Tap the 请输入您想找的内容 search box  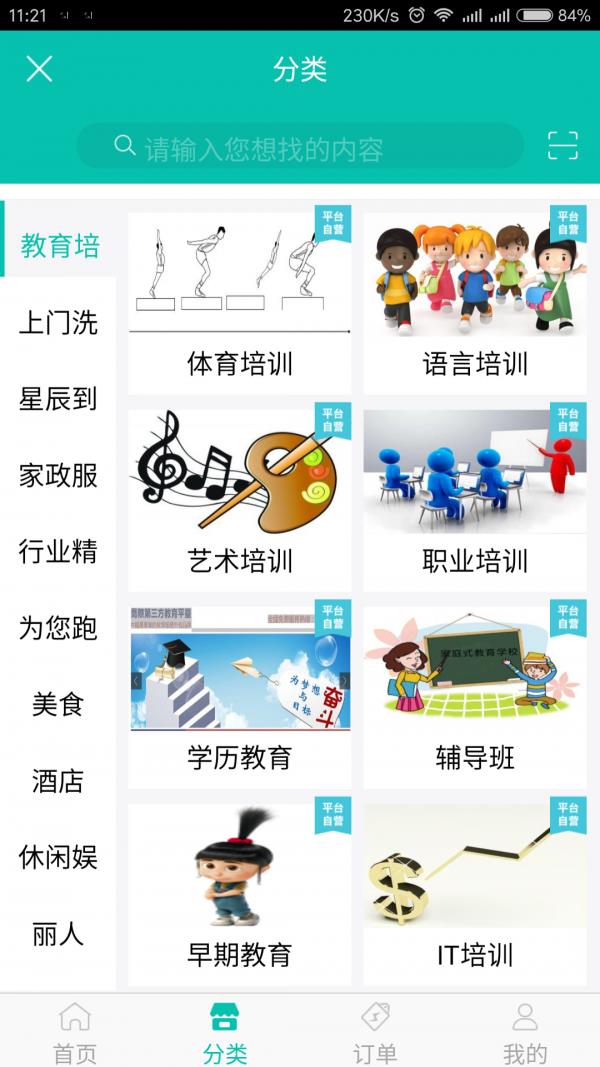coord(300,148)
